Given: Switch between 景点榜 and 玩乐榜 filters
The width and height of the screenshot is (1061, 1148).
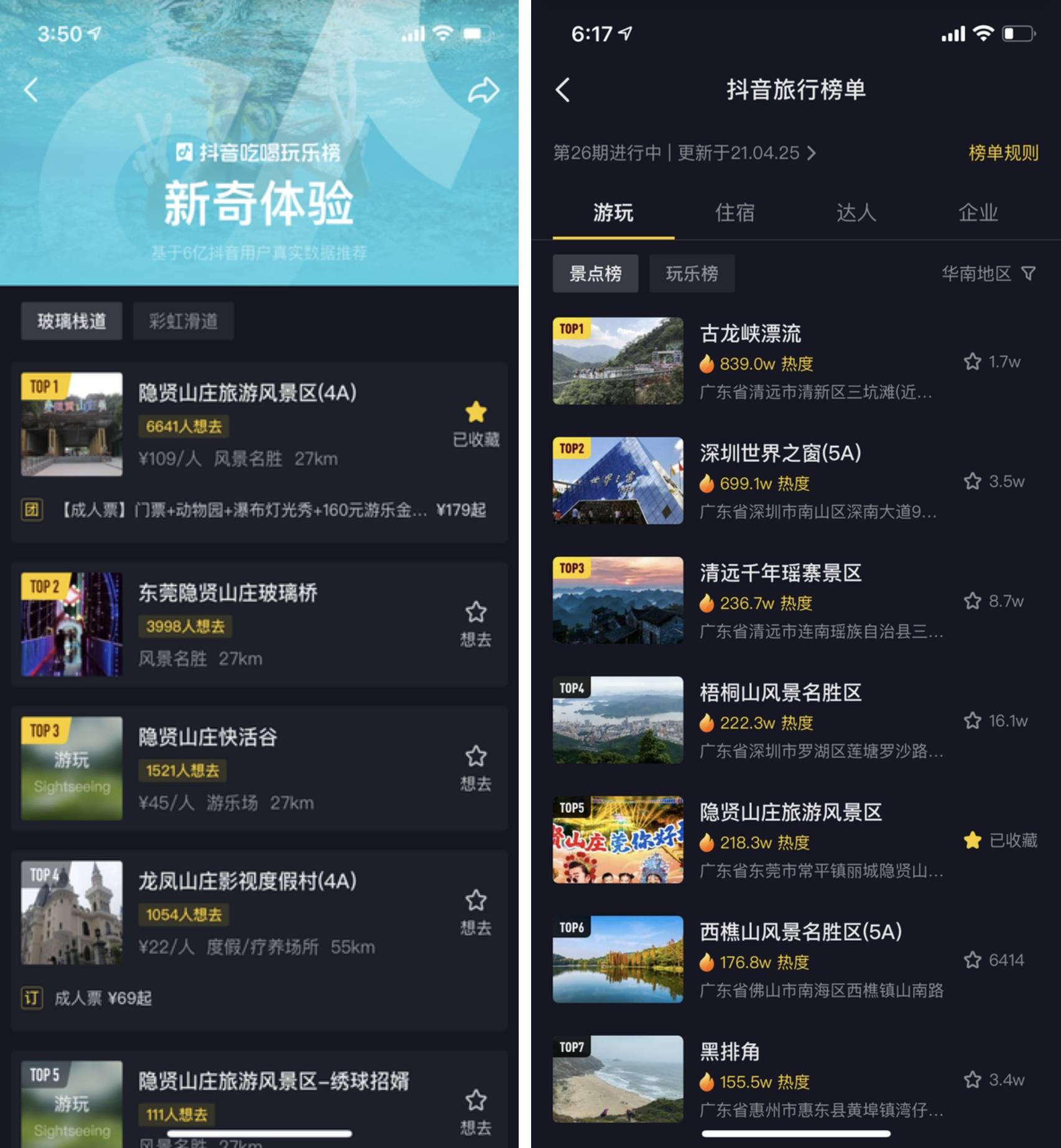Looking at the screenshot, I should pos(692,273).
